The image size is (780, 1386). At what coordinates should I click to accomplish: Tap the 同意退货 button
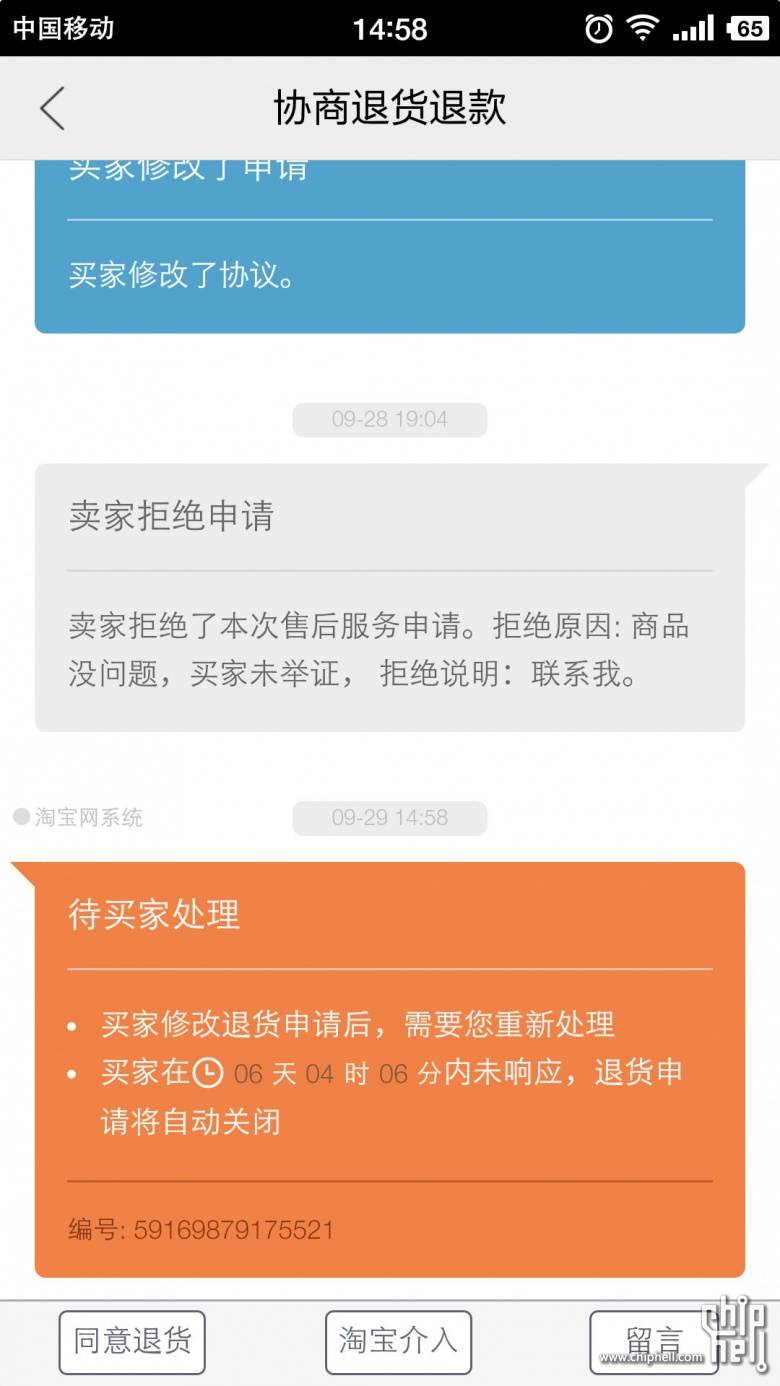coord(132,1342)
